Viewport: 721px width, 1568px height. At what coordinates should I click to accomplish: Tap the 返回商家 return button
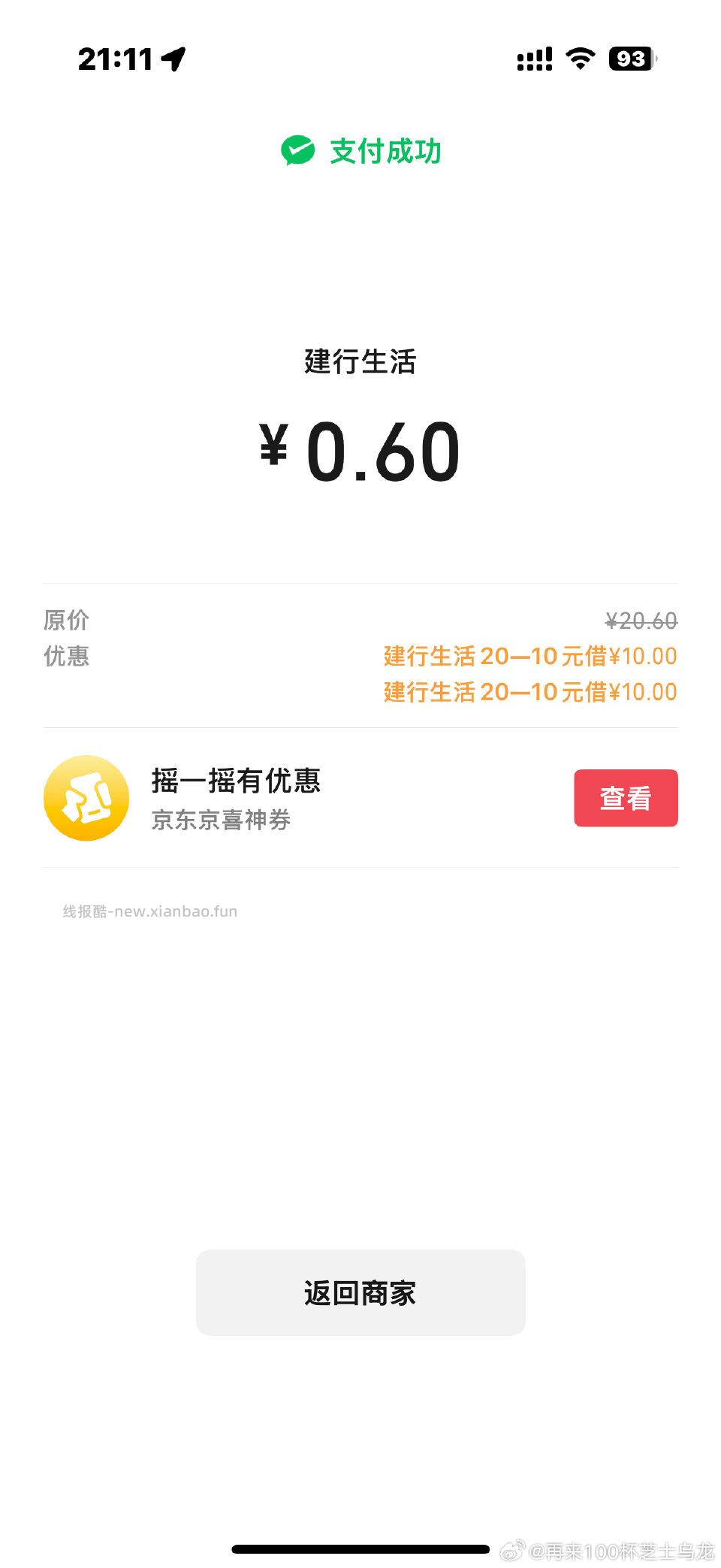pyautogui.click(x=360, y=1291)
